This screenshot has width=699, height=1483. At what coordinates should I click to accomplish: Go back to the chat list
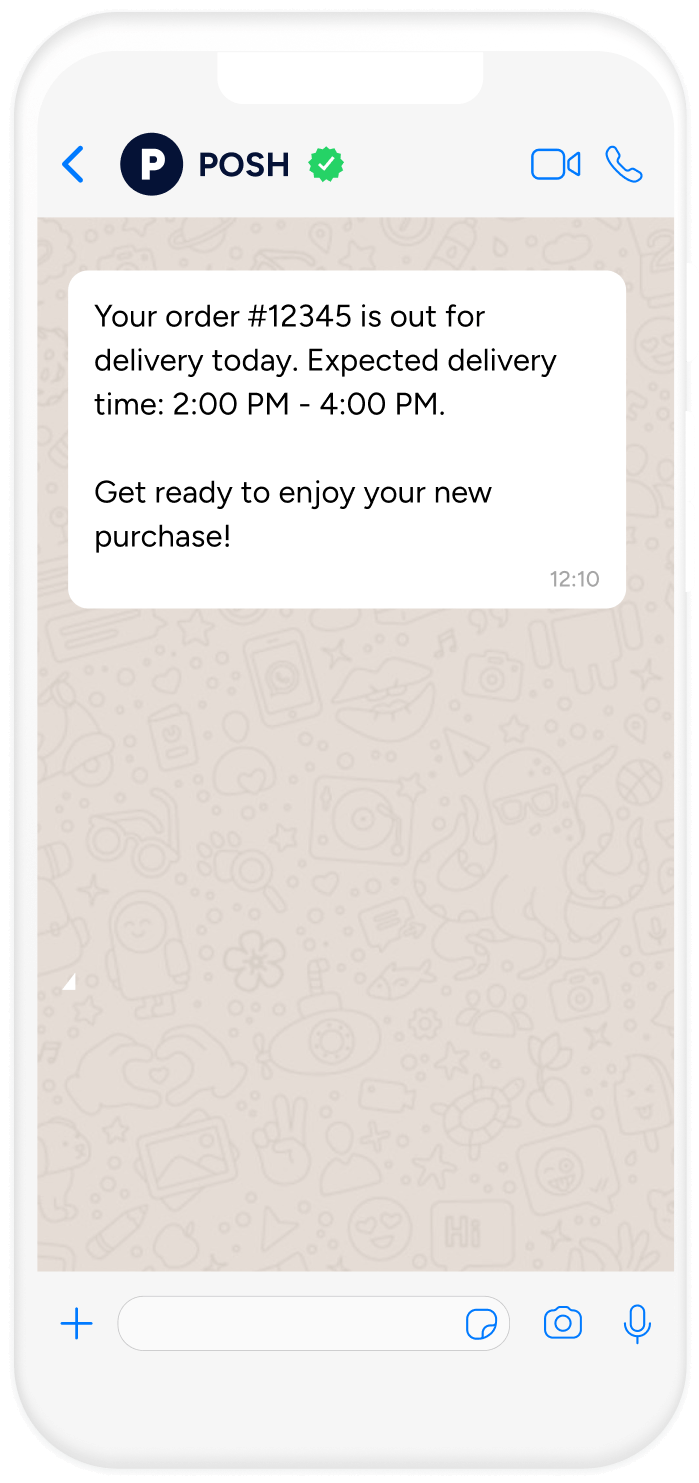pos(73,164)
